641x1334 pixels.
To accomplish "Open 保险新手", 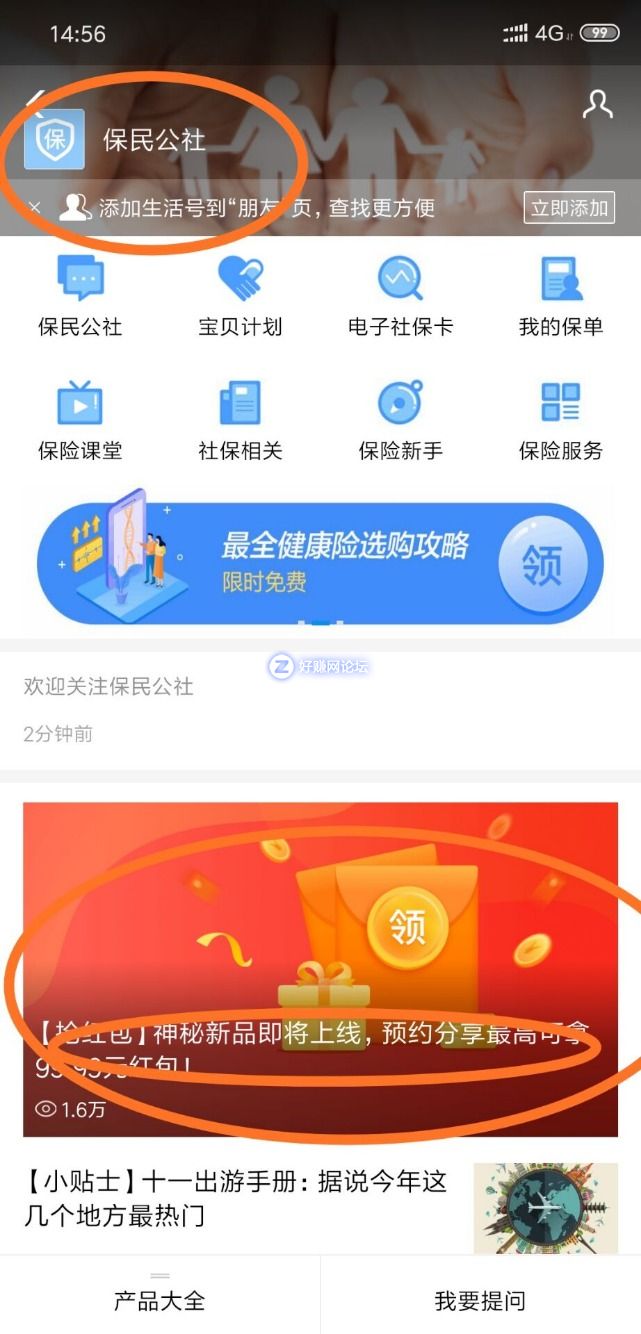I will 400,420.
